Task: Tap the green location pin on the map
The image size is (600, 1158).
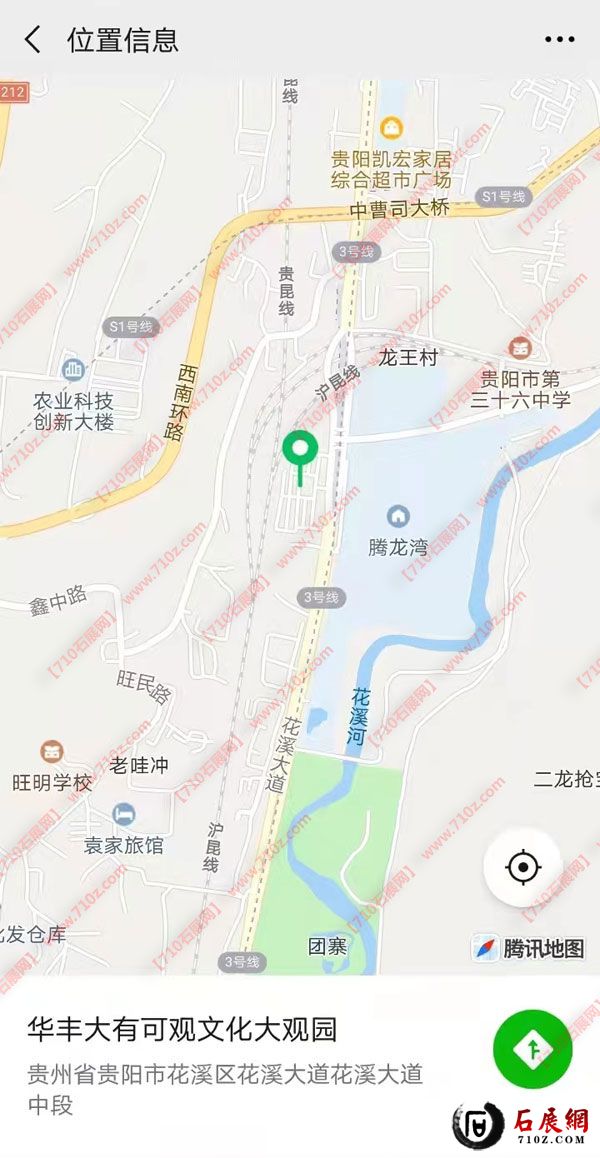Action: pos(300,451)
